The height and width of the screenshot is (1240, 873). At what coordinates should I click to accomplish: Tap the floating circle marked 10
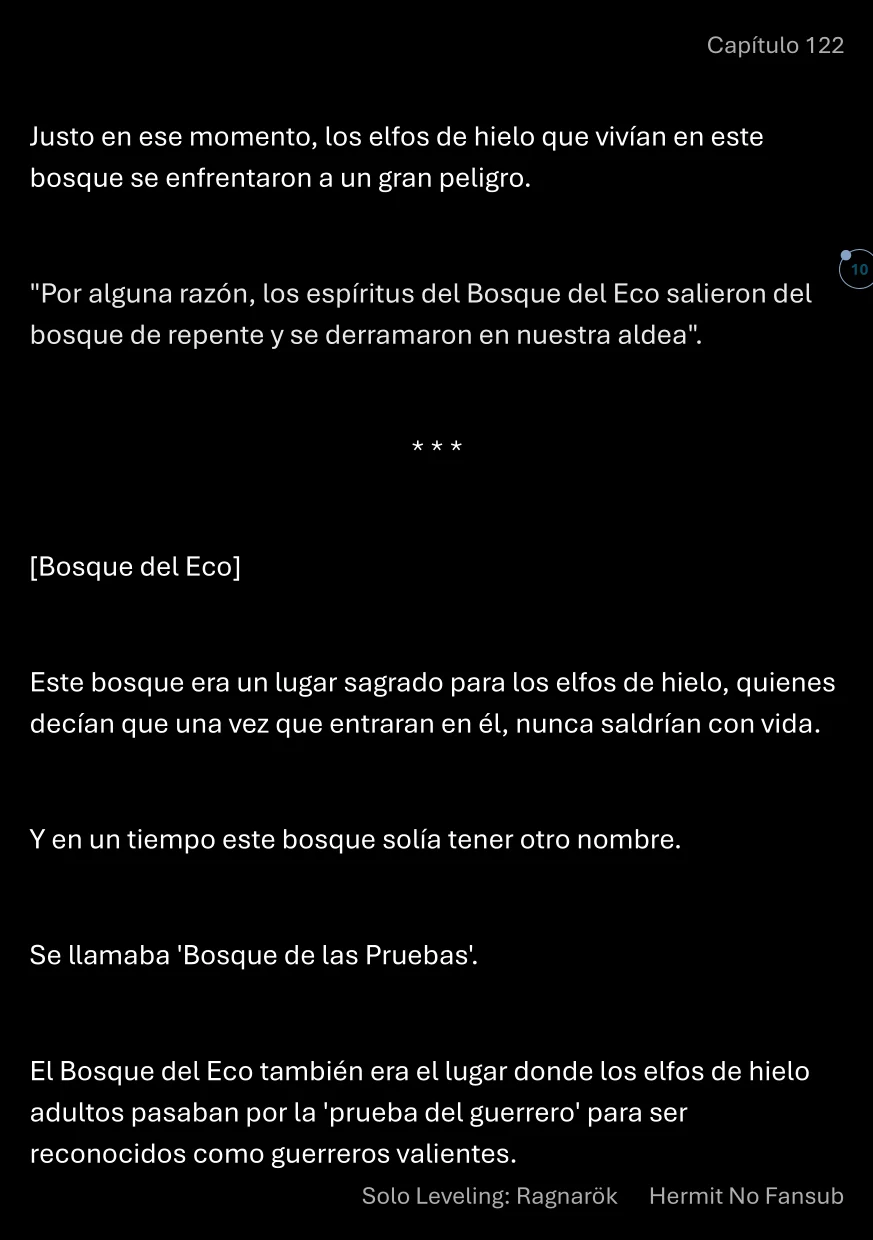click(858, 270)
